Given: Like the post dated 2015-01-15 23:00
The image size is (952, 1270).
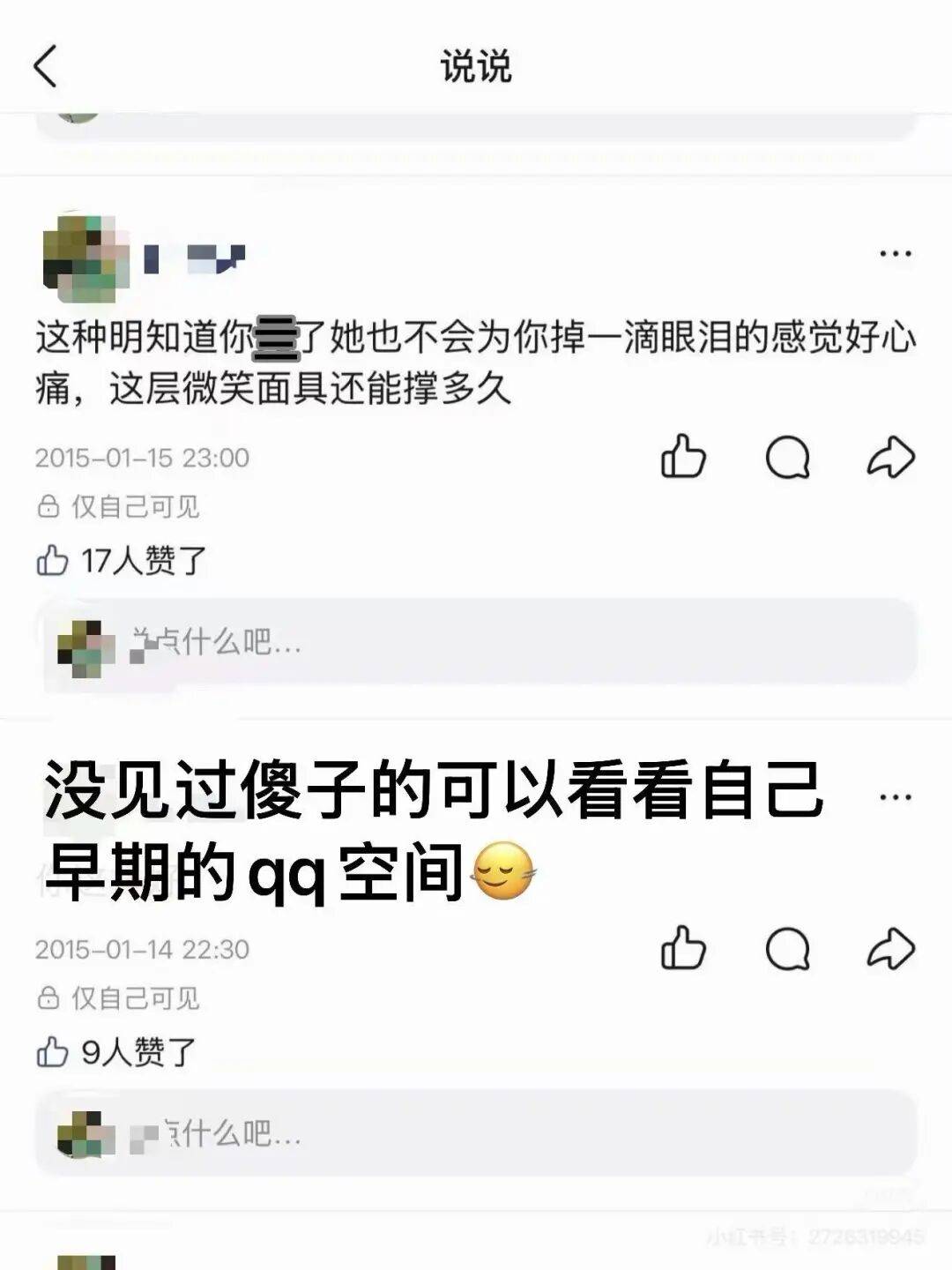Looking at the screenshot, I should [x=683, y=457].
